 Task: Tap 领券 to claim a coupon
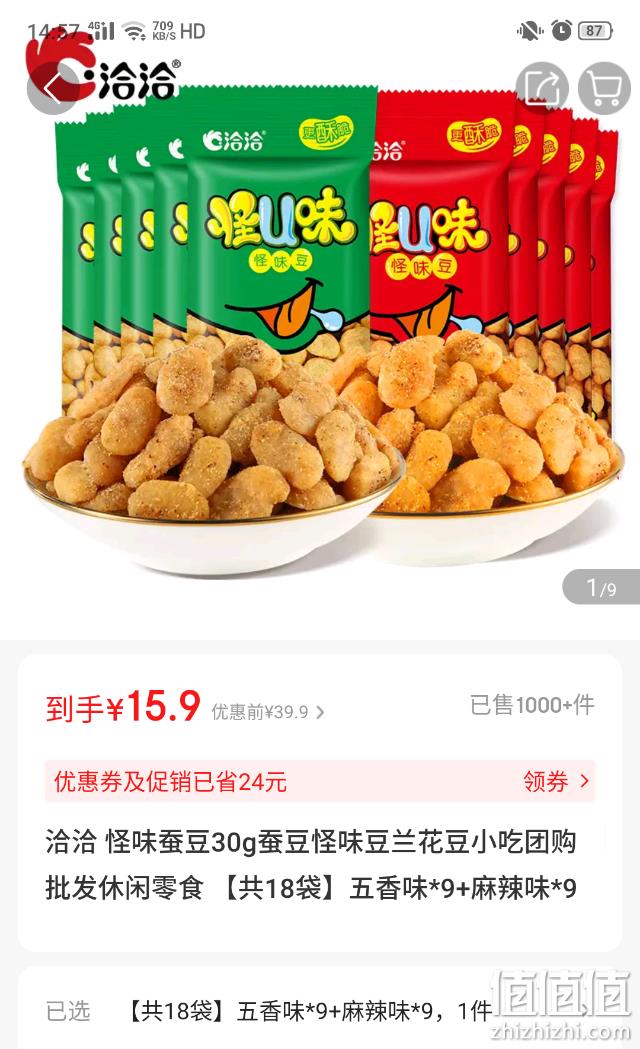click(556, 781)
